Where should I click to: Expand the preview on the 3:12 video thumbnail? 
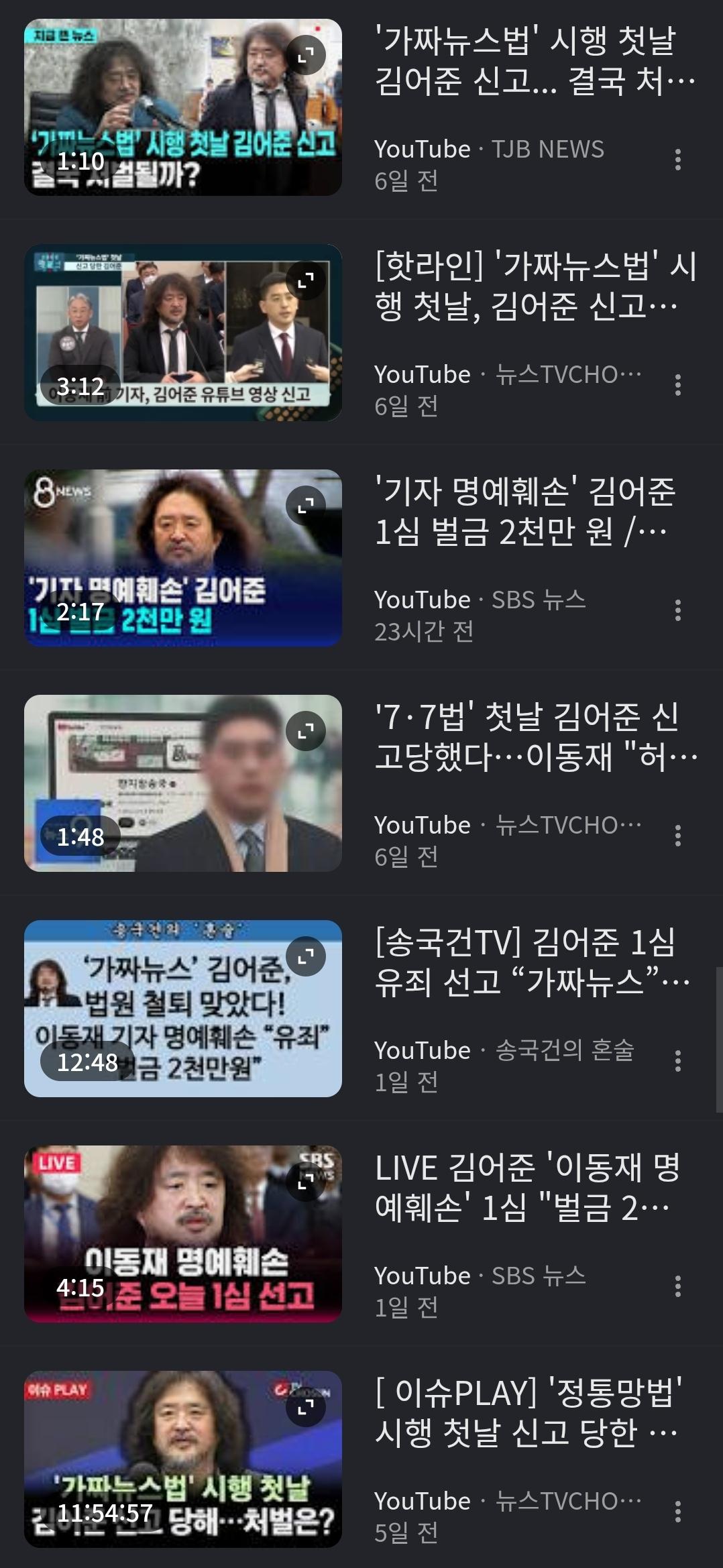306,280
